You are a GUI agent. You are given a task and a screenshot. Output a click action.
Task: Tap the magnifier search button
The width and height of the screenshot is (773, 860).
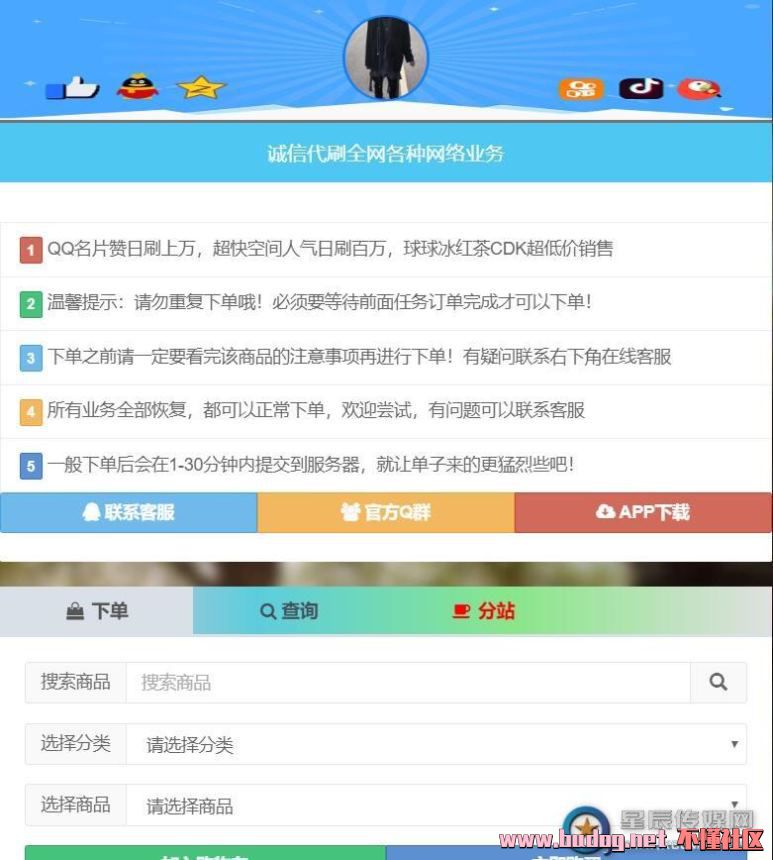pos(718,682)
